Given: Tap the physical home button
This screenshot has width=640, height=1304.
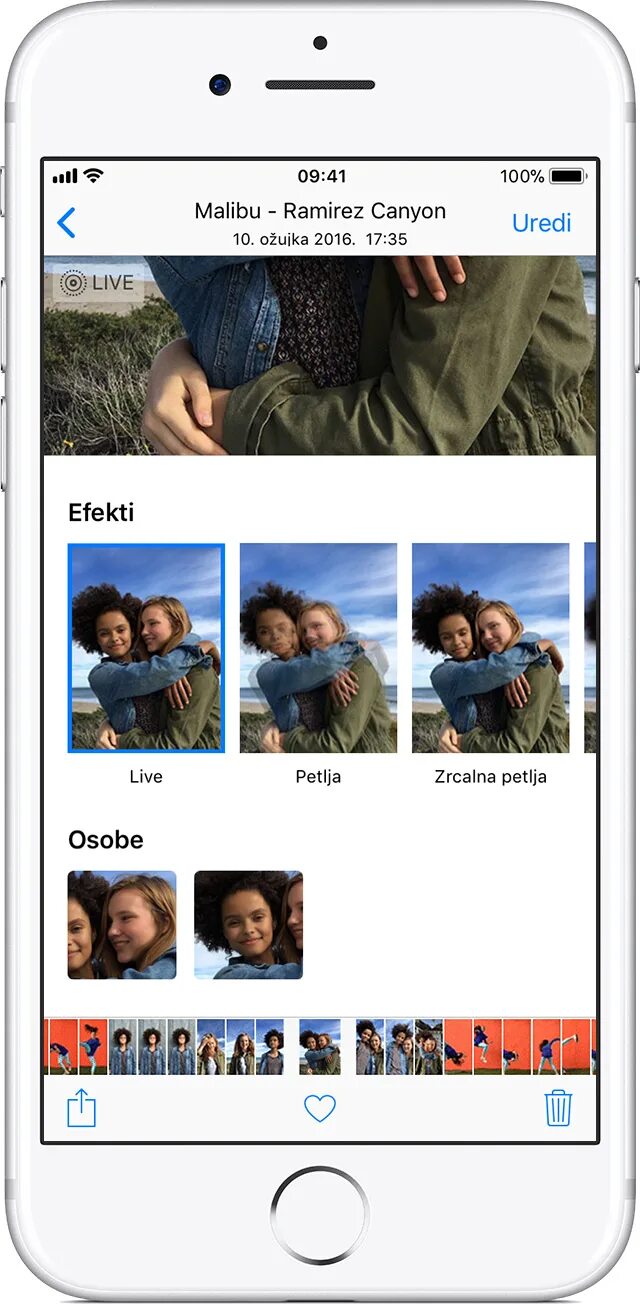Looking at the screenshot, I should tap(320, 1215).
